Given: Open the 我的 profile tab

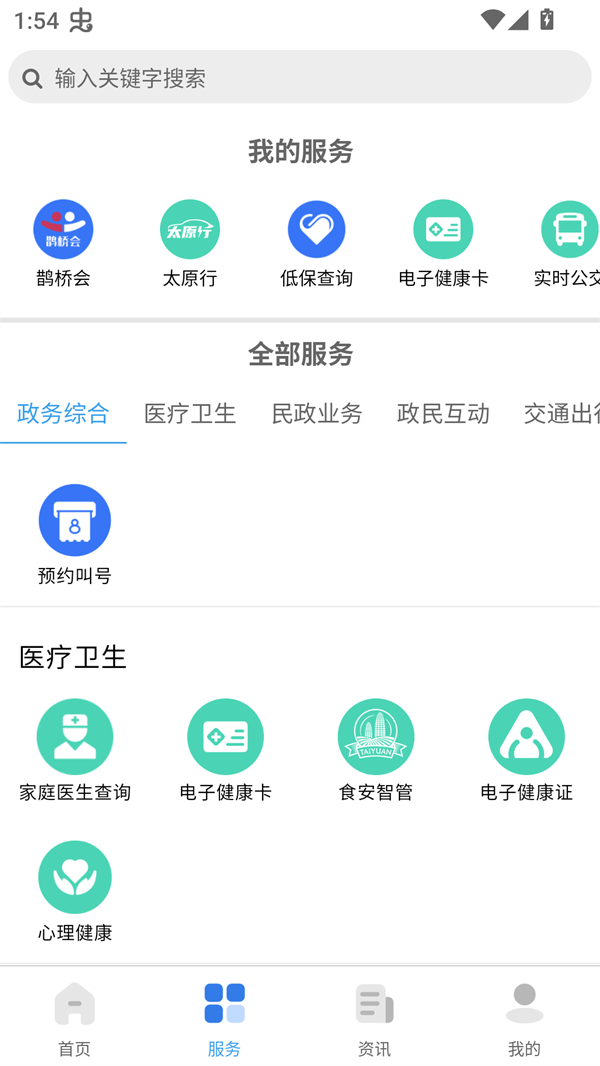Looking at the screenshot, I should tap(524, 1018).
